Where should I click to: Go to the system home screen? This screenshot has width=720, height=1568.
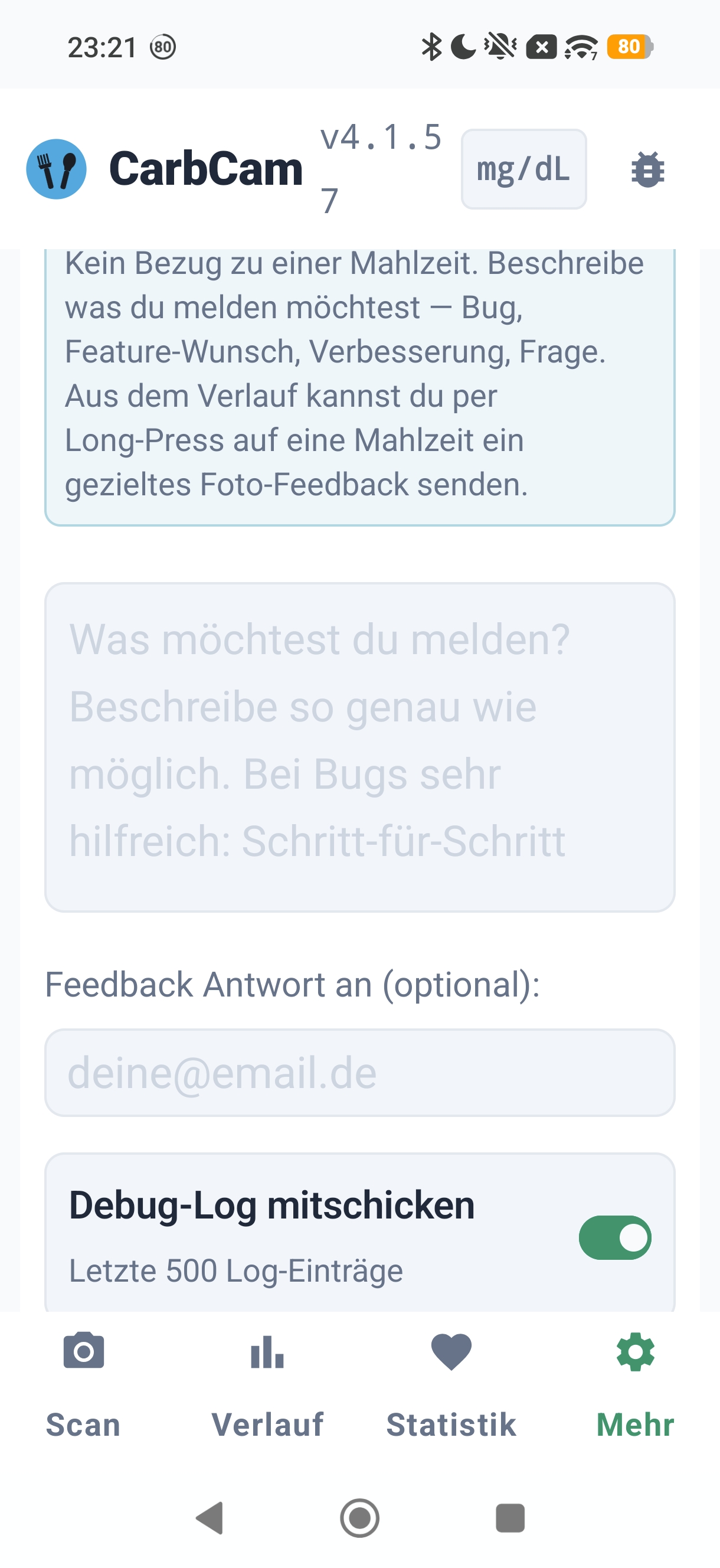[359, 1518]
